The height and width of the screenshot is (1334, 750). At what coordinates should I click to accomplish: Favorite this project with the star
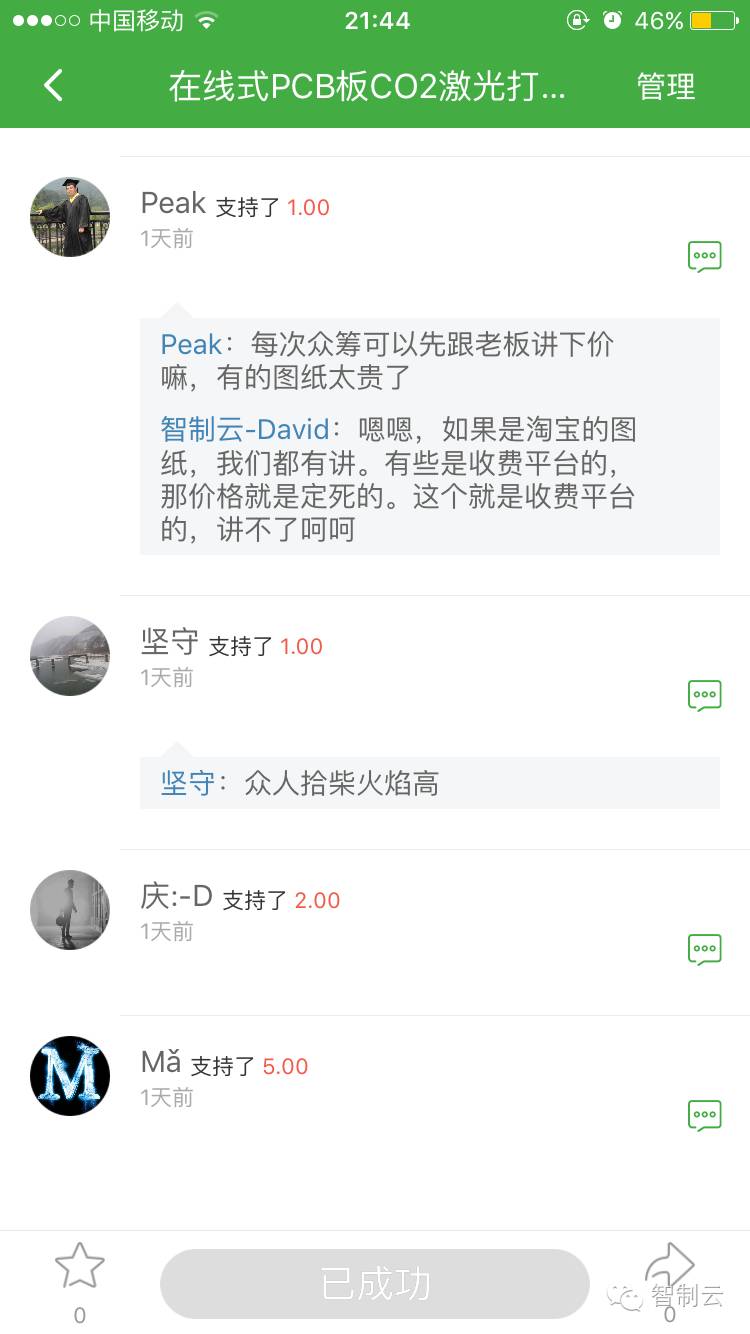click(79, 1267)
